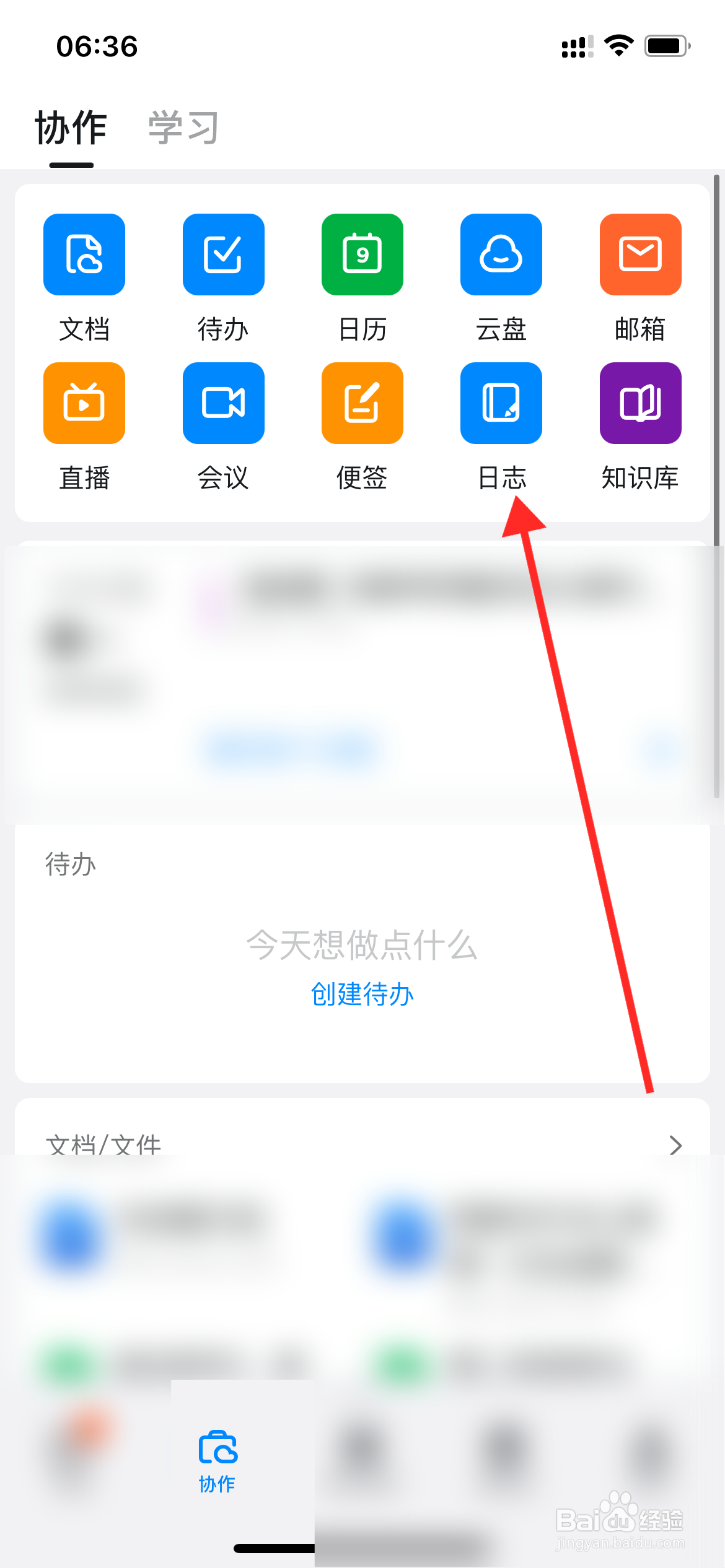
Task: Switch to the 协作 tab
Action: pyautogui.click(x=71, y=127)
